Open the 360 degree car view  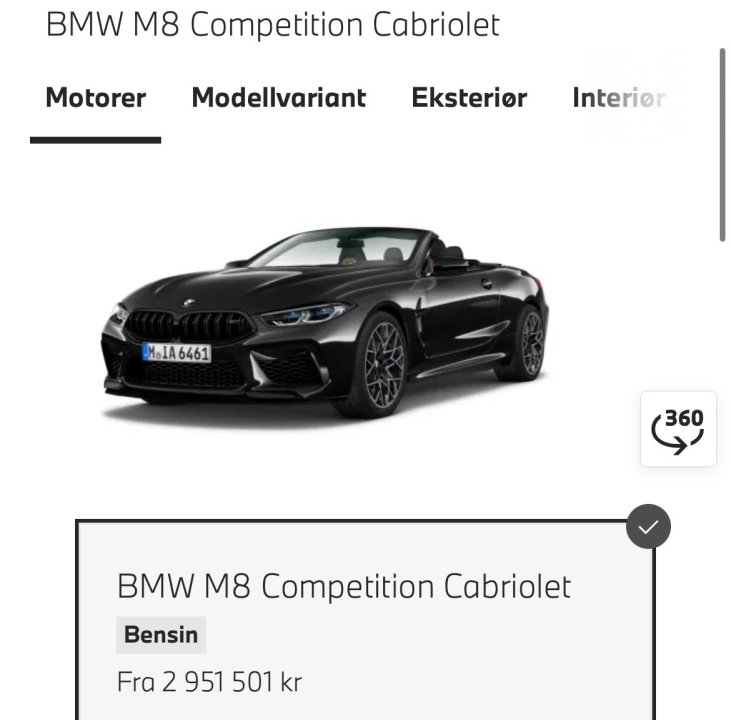pyautogui.click(x=678, y=429)
